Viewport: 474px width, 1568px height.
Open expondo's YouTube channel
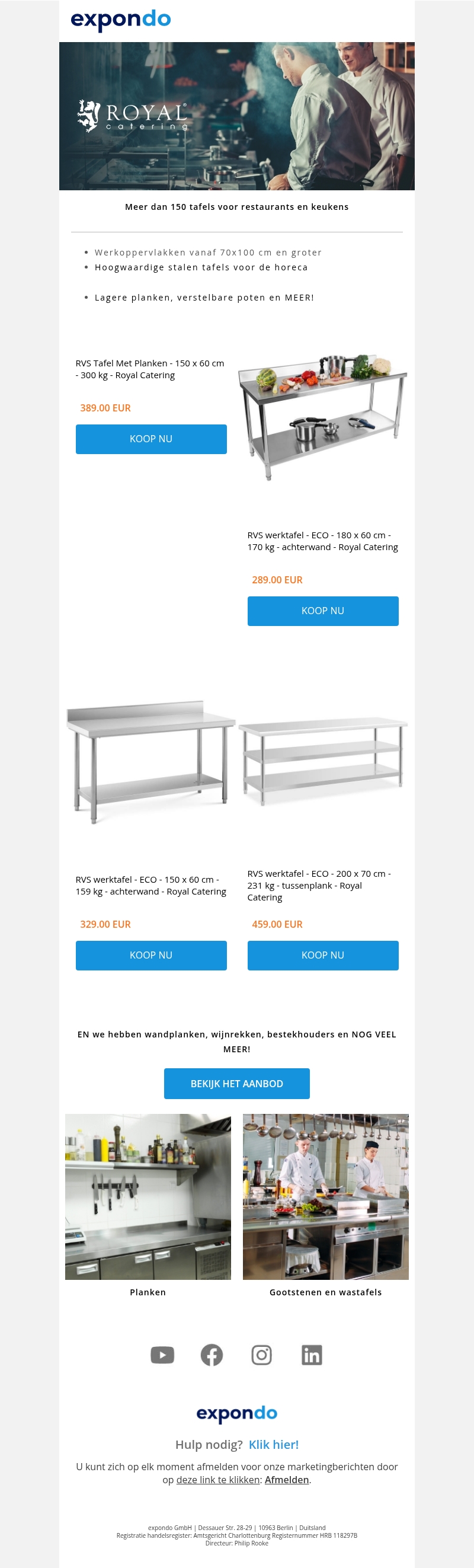click(x=162, y=1355)
